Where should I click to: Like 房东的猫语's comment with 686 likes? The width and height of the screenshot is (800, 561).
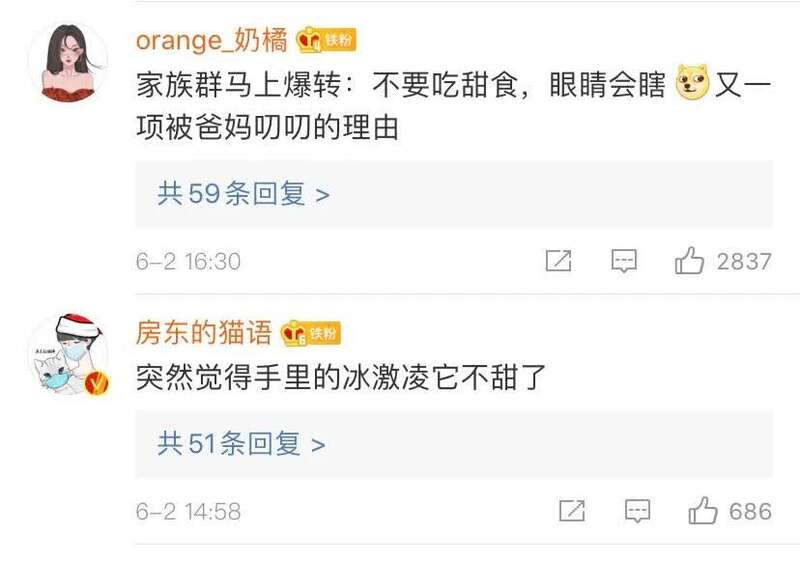[703, 512]
